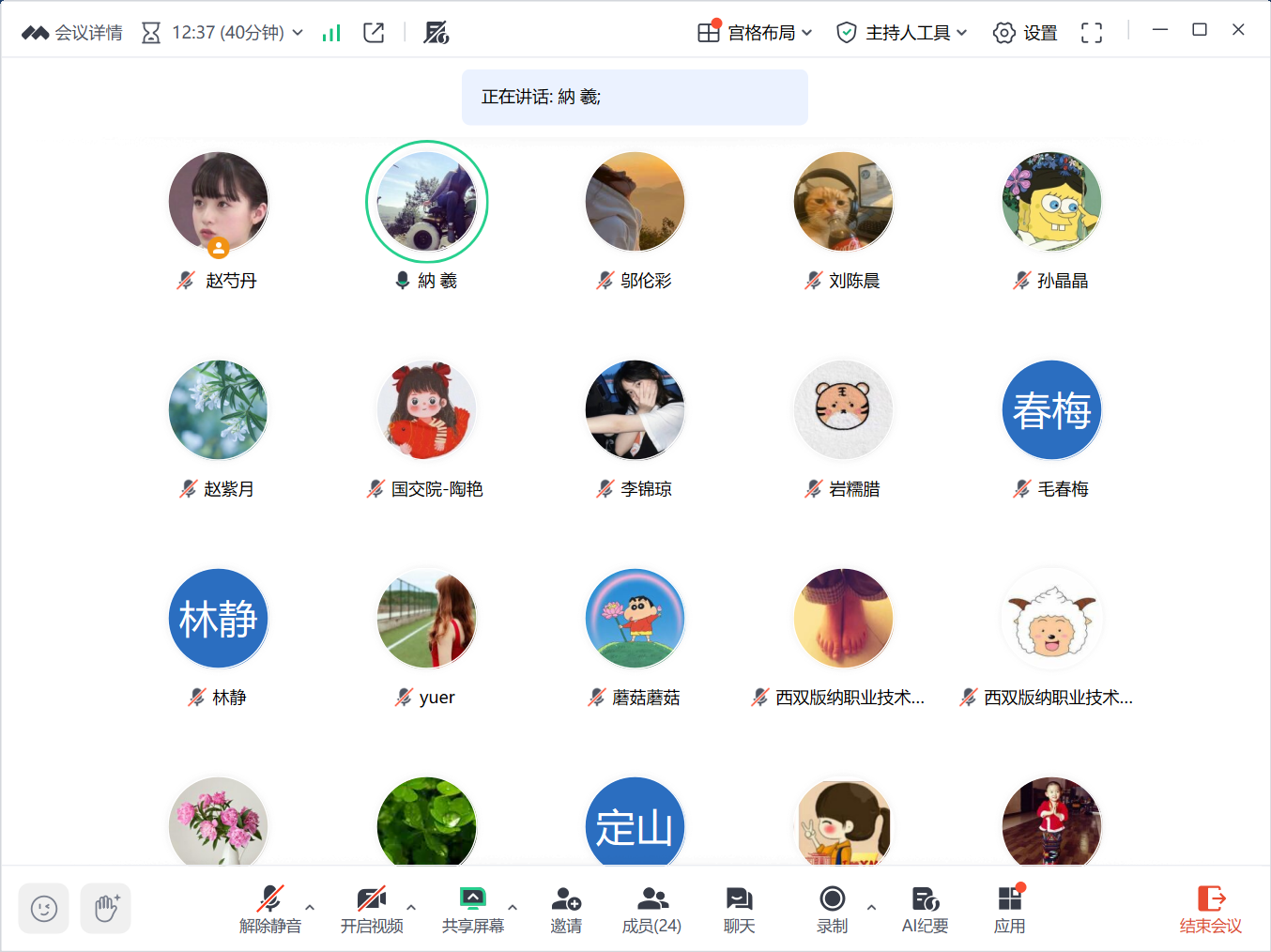Invite participants (邀请)
The height and width of the screenshot is (952, 1271).
click(566, 908)
